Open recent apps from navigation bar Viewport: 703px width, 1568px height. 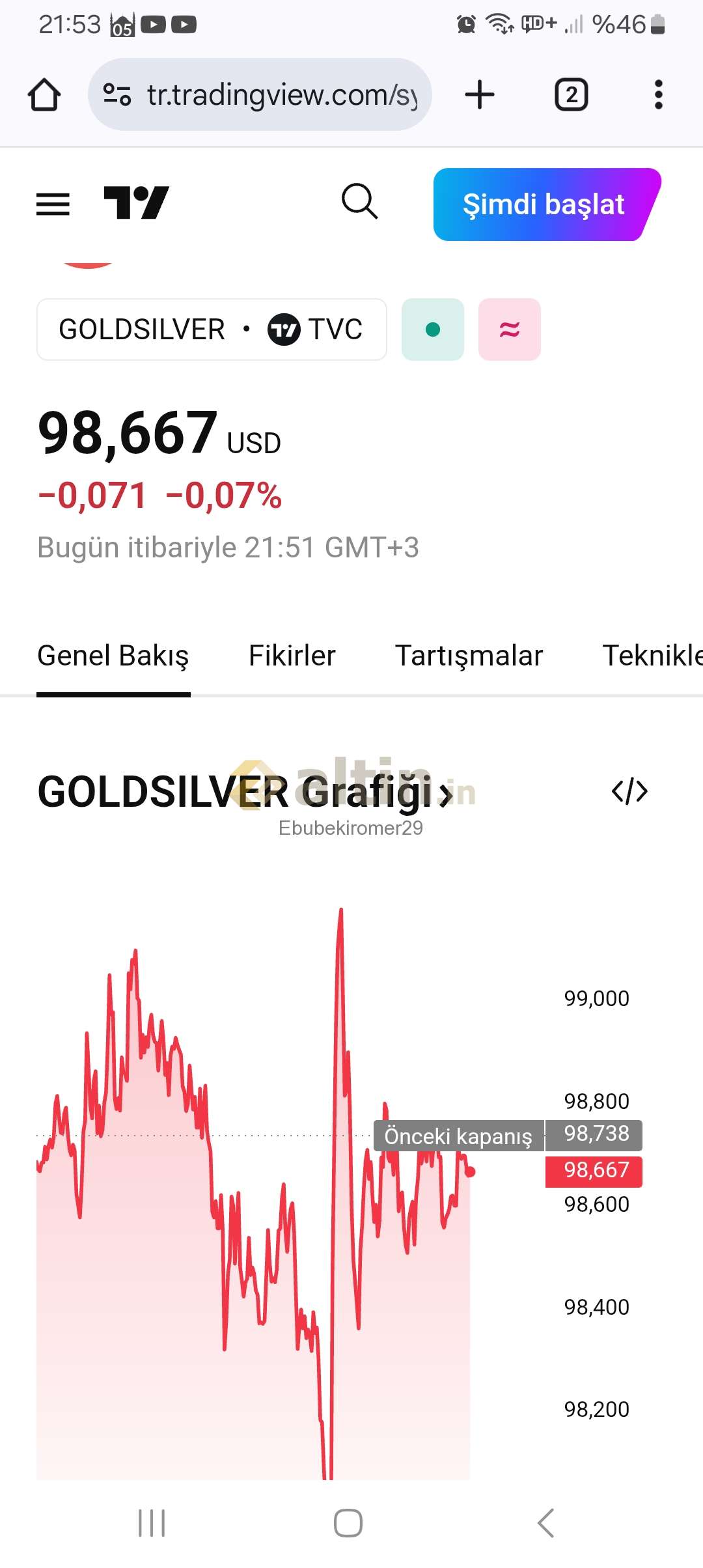click(x=152, y=1523)
